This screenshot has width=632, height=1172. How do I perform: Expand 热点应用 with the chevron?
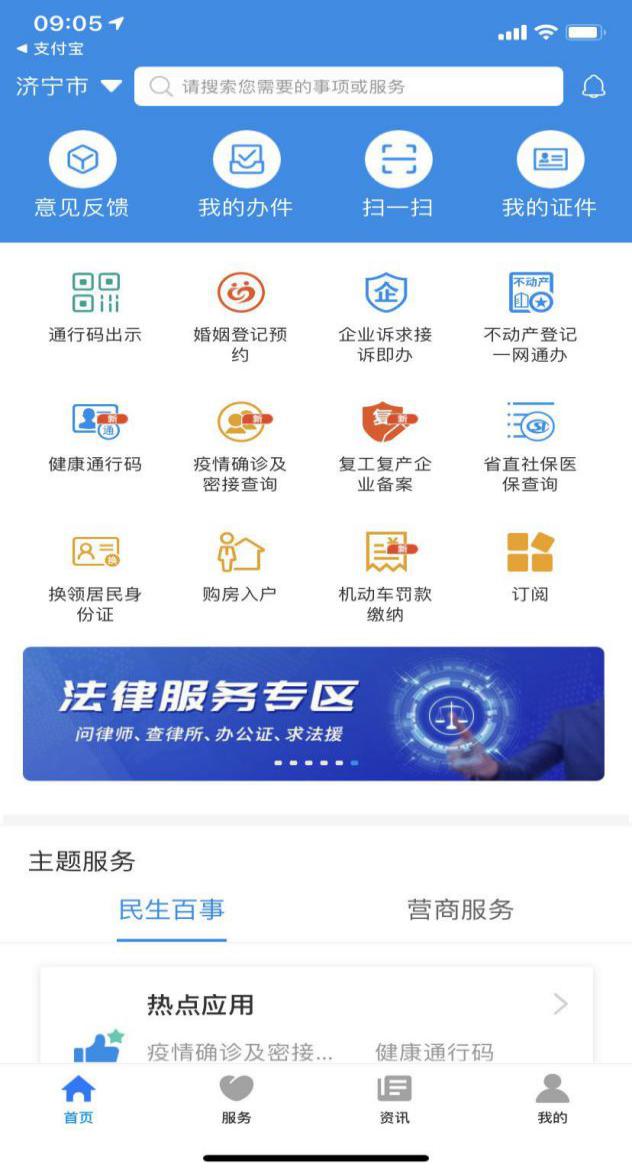tap(560, 1004)
